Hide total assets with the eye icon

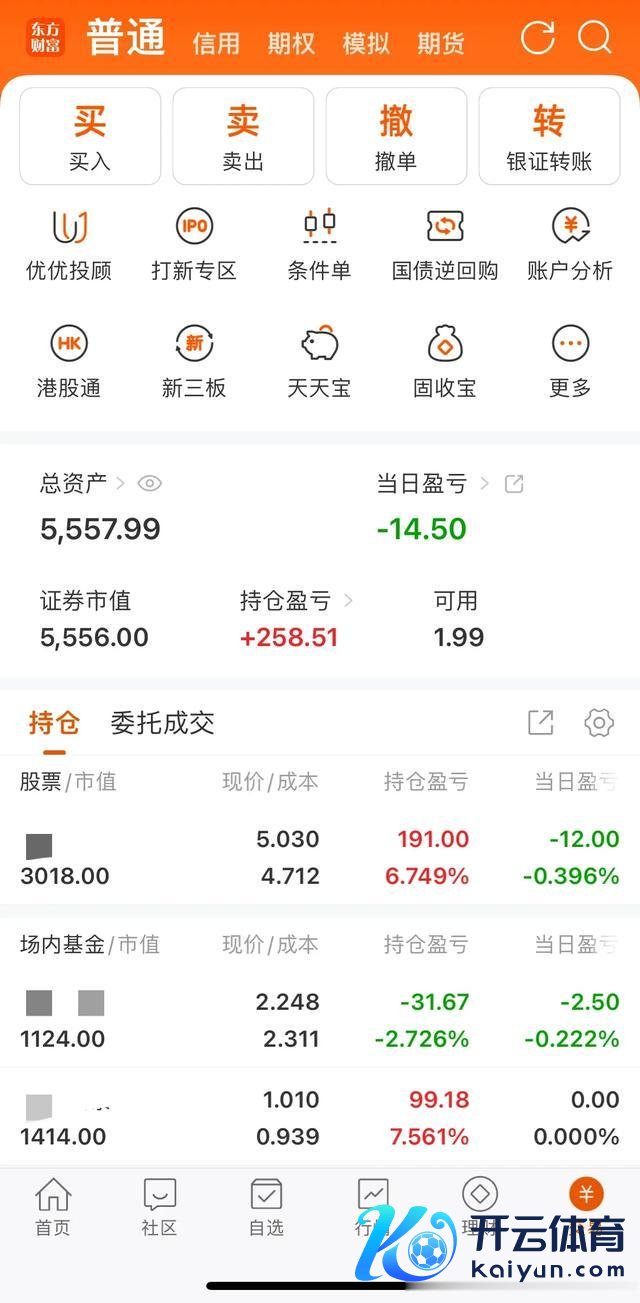coord(150,484)
